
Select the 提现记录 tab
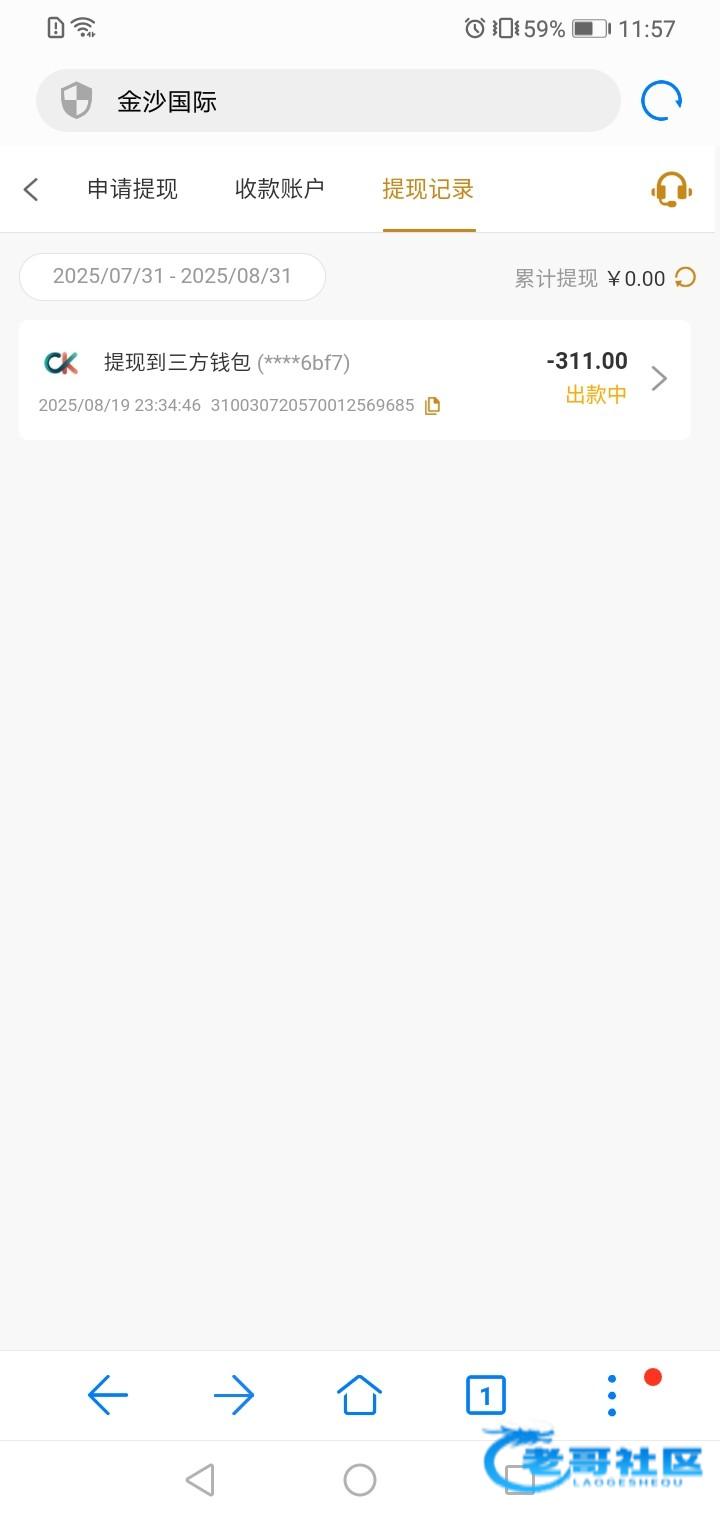pyautogui.click(x=428, y=189)
